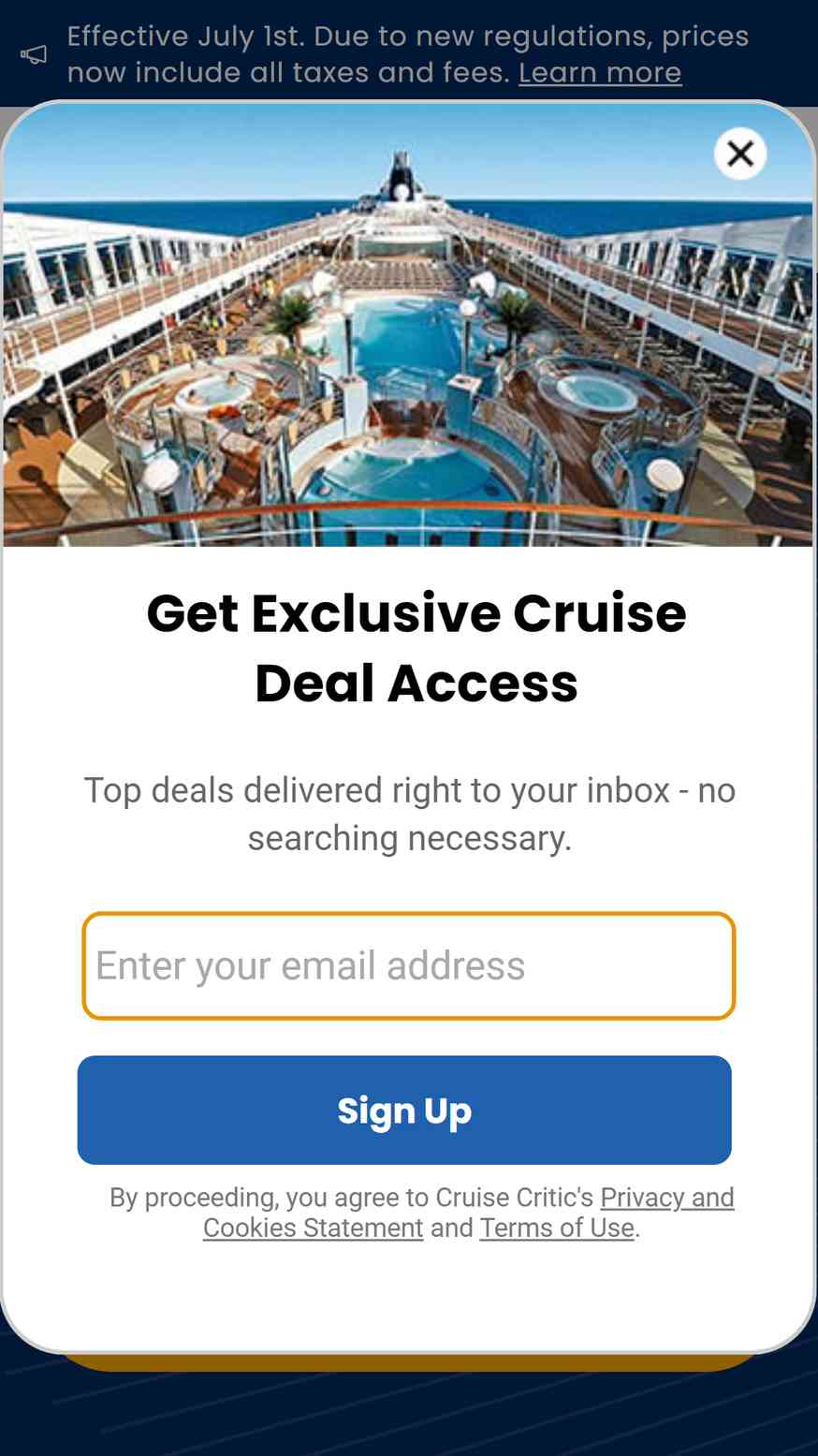Tap the email address field
The image size is (818, 1456).
pos(409,965)
